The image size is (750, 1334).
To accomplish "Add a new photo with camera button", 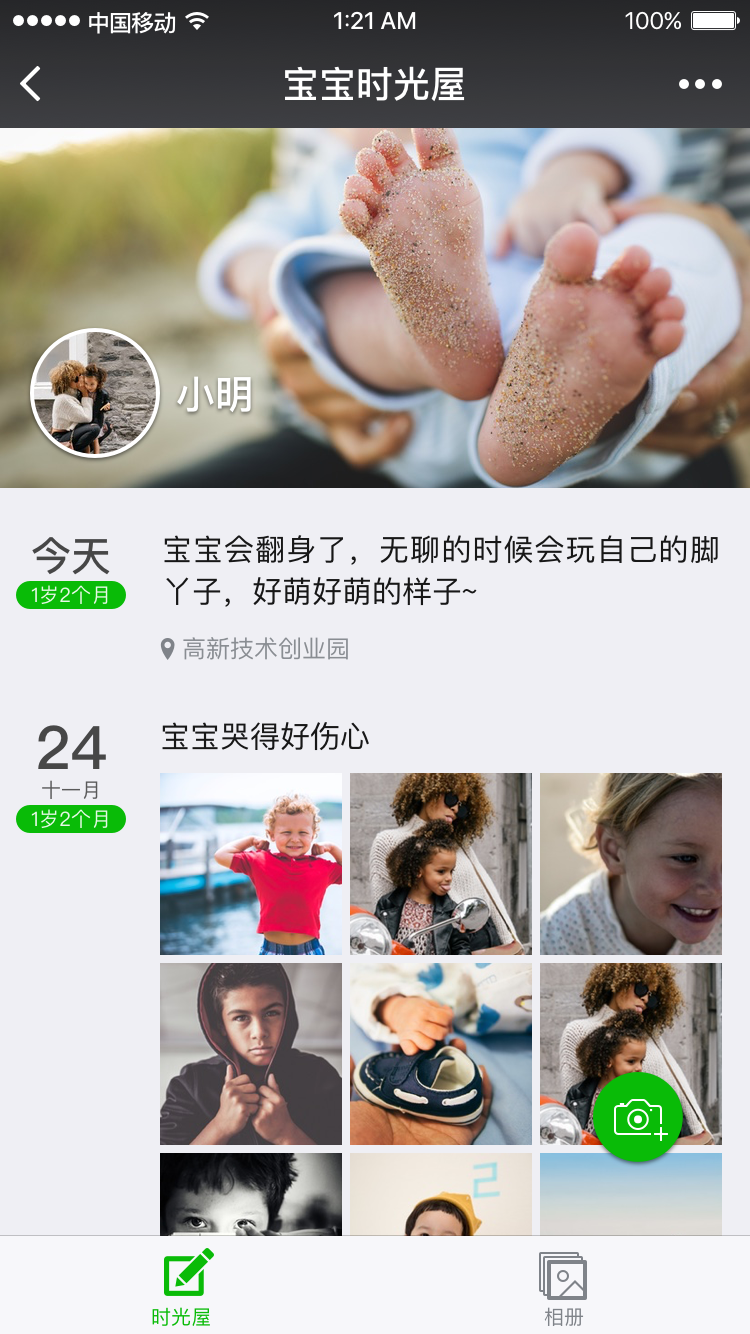I will tap(638, 1117).
